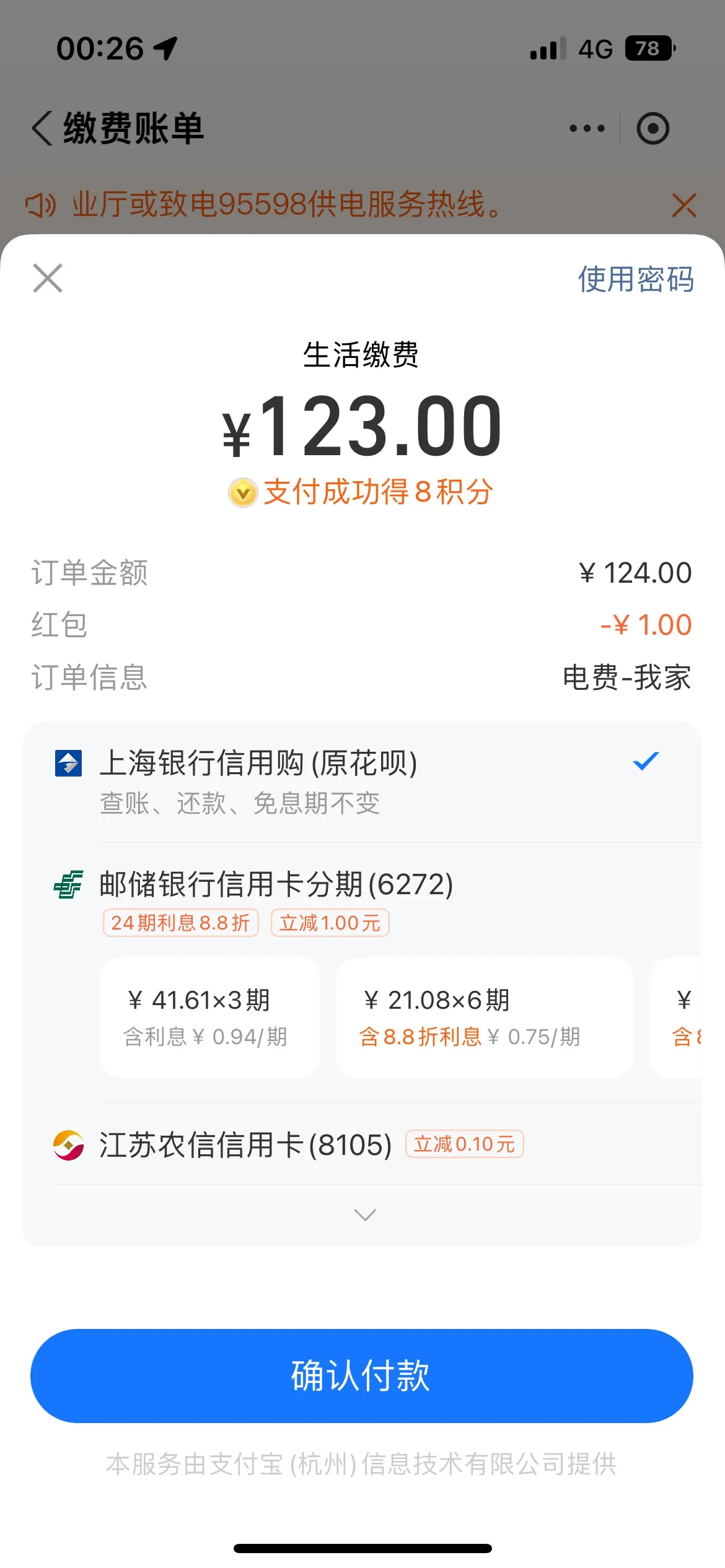Dismiss the 95598 hotline notice banner

point(684,205)
